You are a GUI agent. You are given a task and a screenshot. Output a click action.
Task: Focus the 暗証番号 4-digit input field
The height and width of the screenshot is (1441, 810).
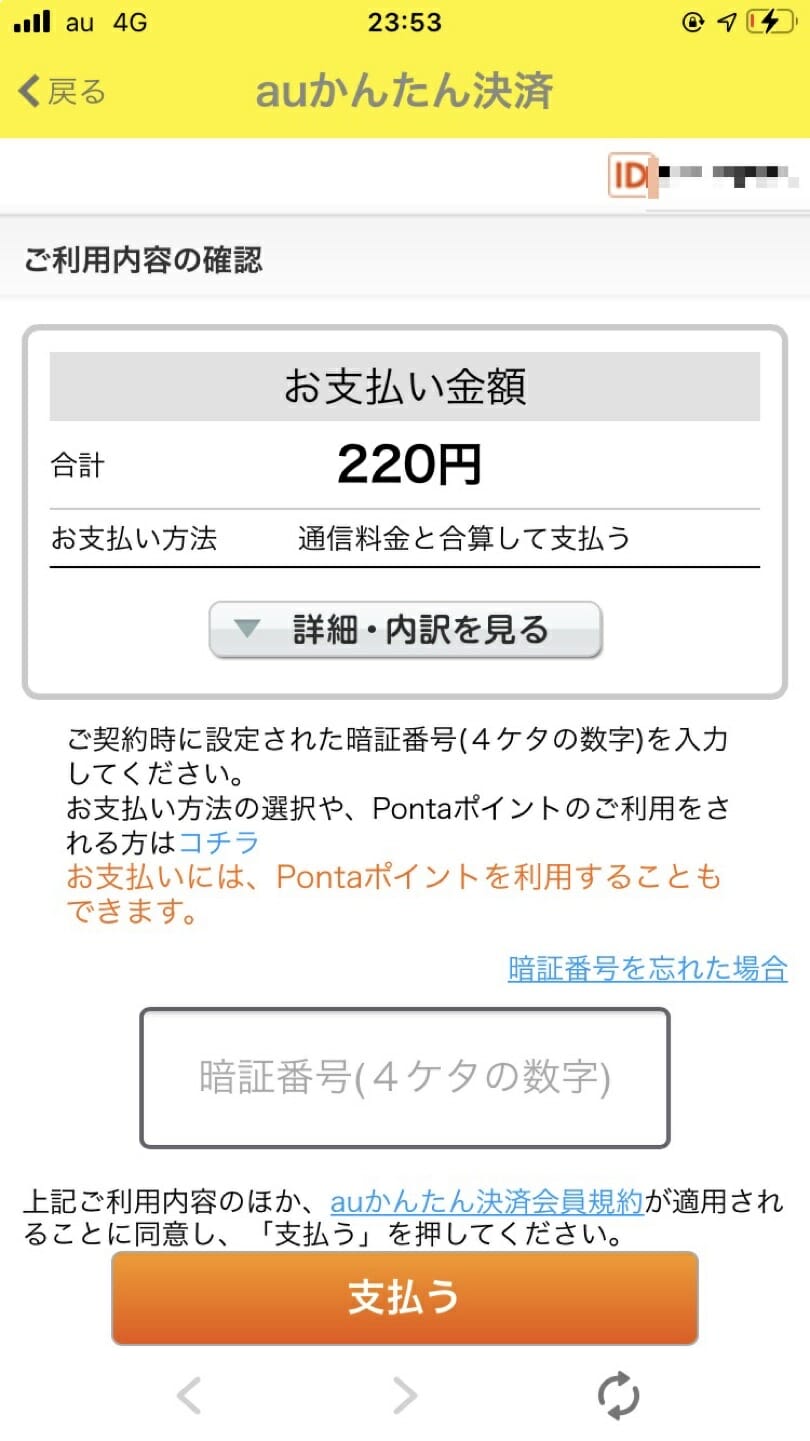tap(405, 1078)
